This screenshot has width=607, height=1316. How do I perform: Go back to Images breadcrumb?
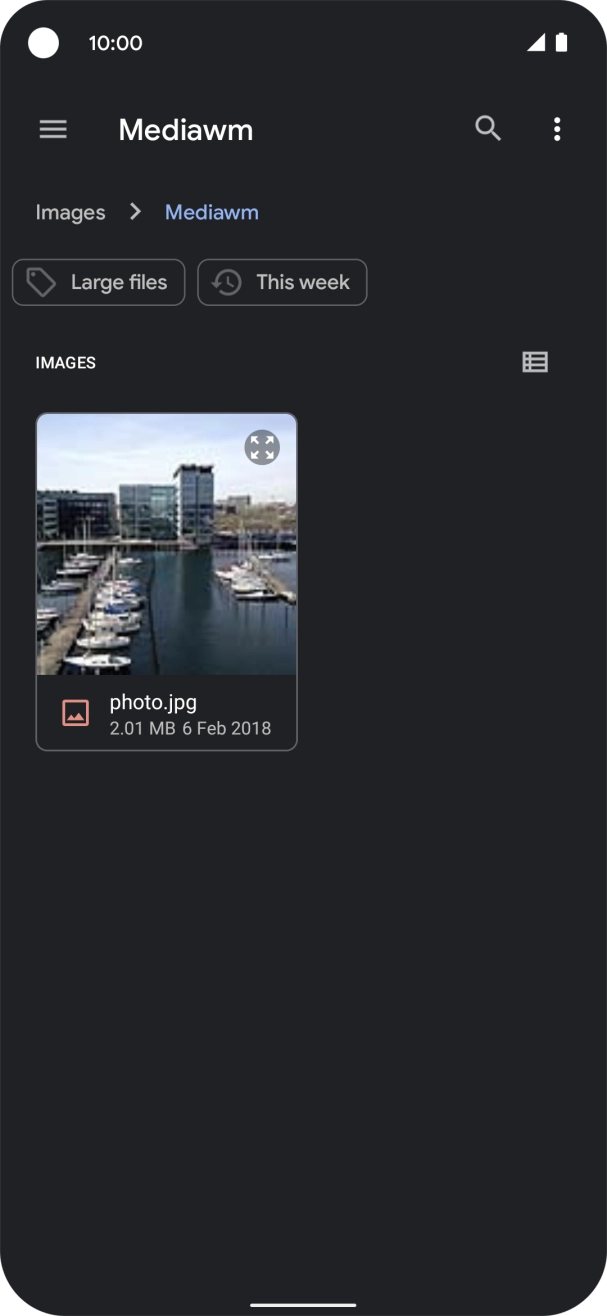(x=70, y=212)
